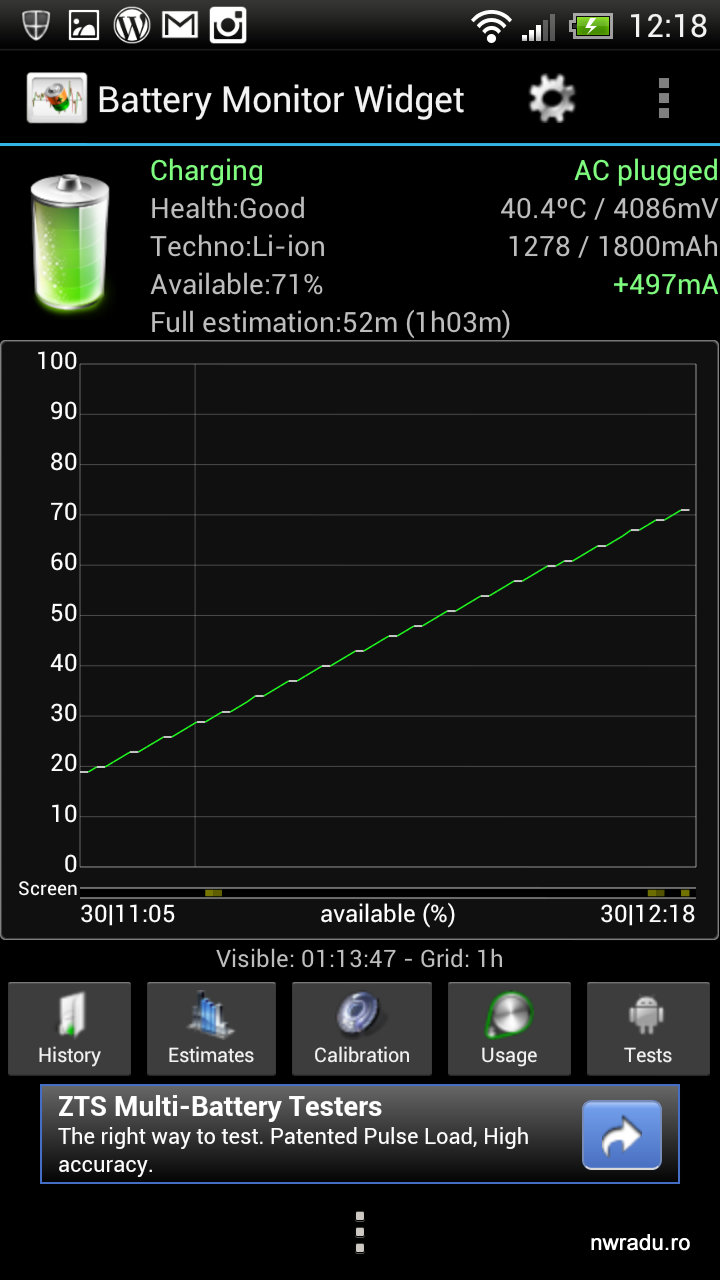Open the History section

[70, 1028]
